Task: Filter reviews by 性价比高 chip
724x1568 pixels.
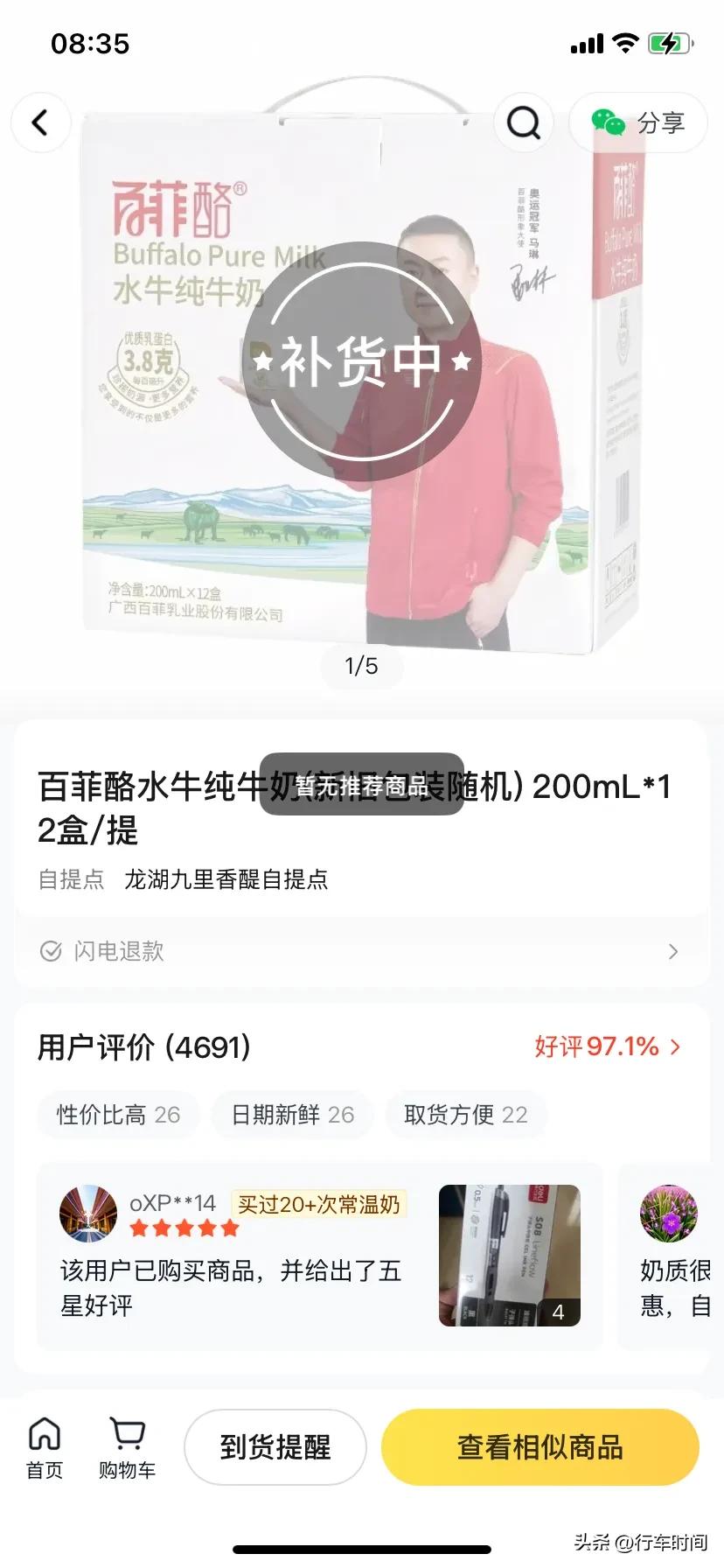Action: pyautogui.click(x=118, y=1115)
